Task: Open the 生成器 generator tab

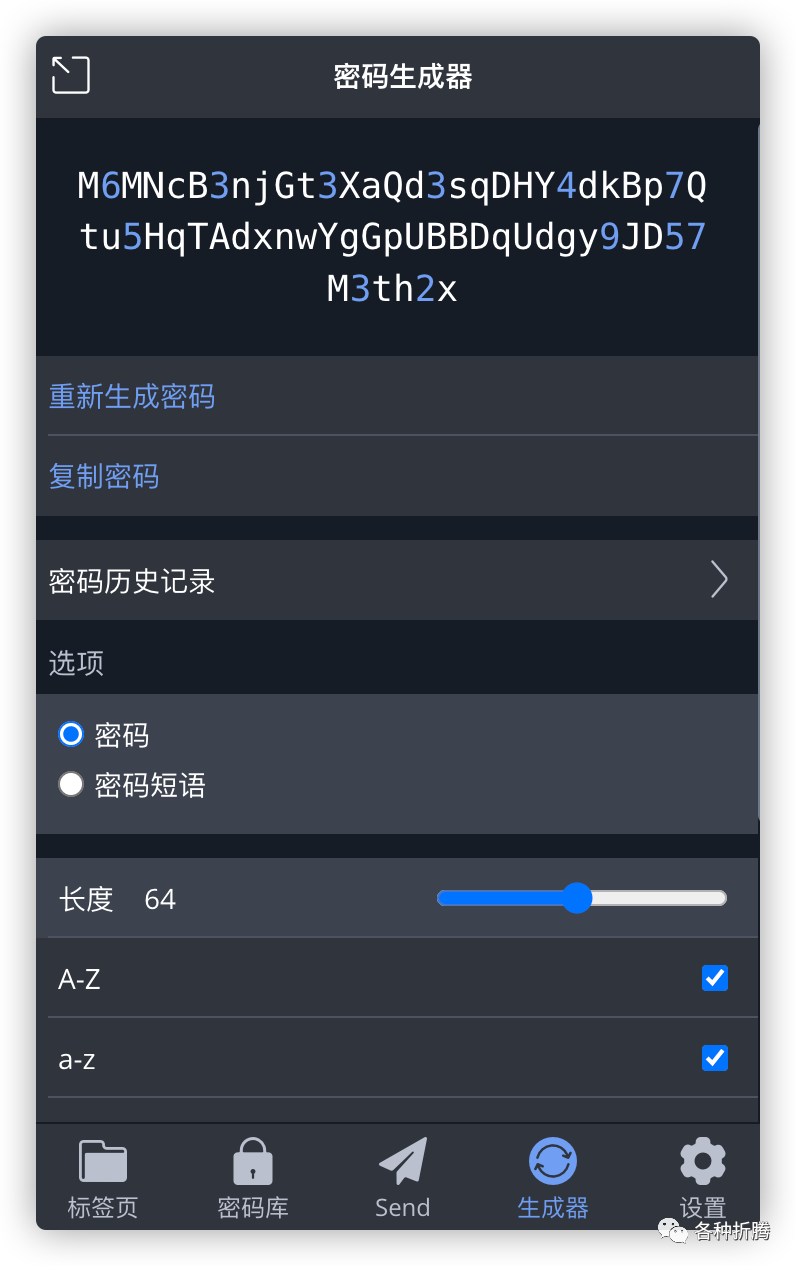Action: click(553, 1180)
